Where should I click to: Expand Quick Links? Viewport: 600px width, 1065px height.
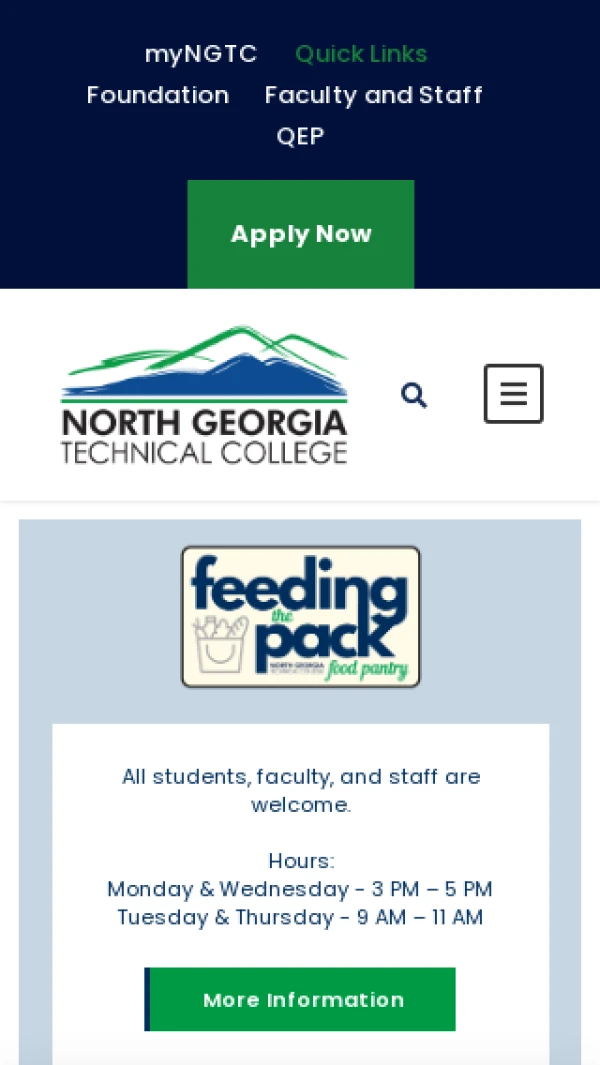coord(361,54)
